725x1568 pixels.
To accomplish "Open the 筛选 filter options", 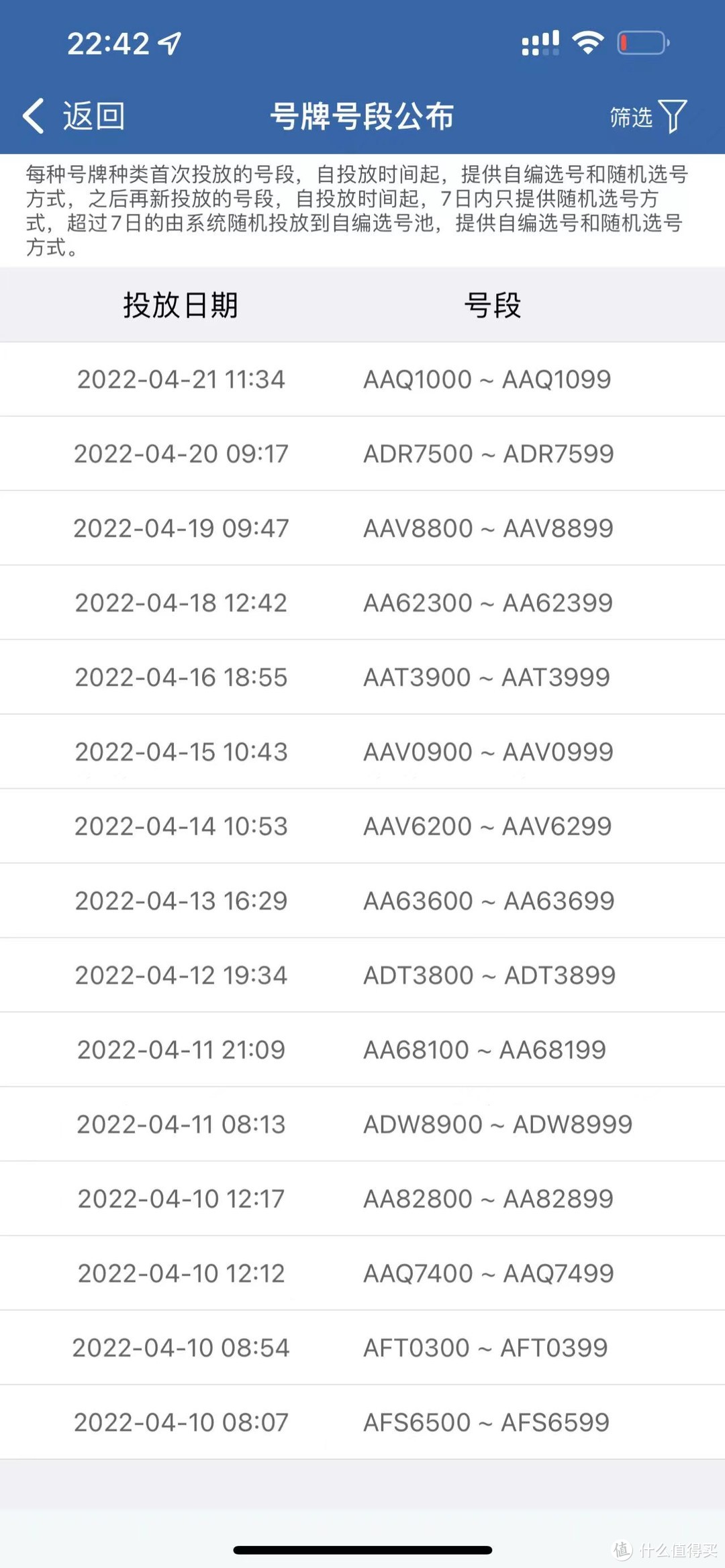I will pyautogui.click(x=648, y=117).
